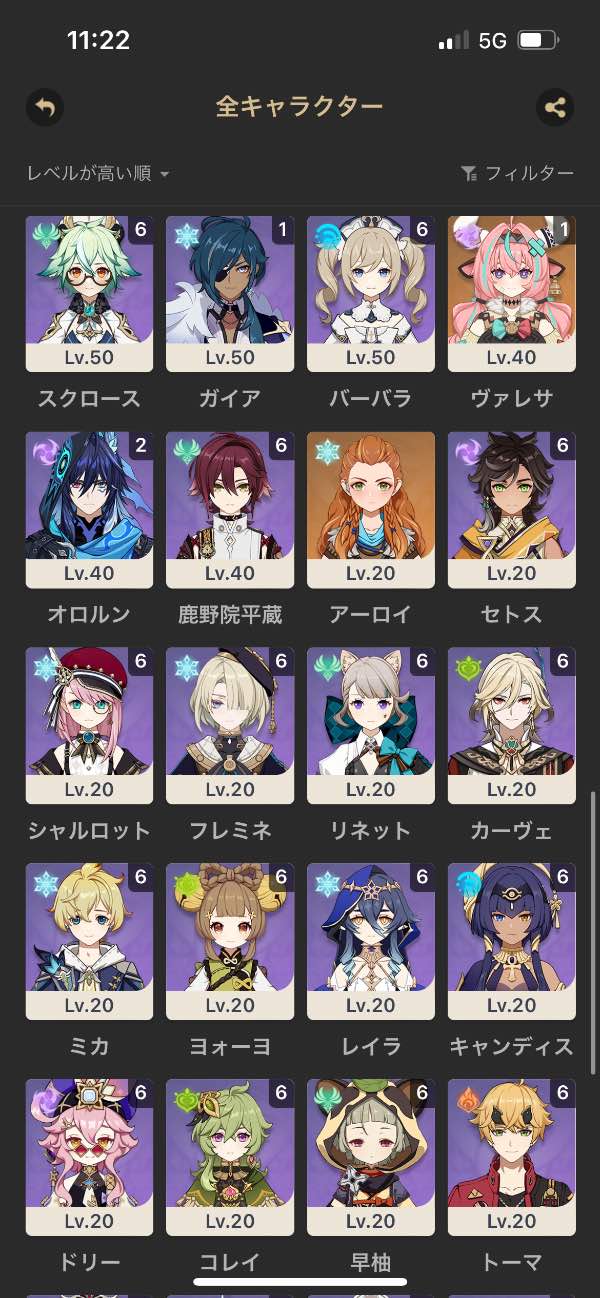
Task: View カーヴェ character details
Action: [512, 725]
